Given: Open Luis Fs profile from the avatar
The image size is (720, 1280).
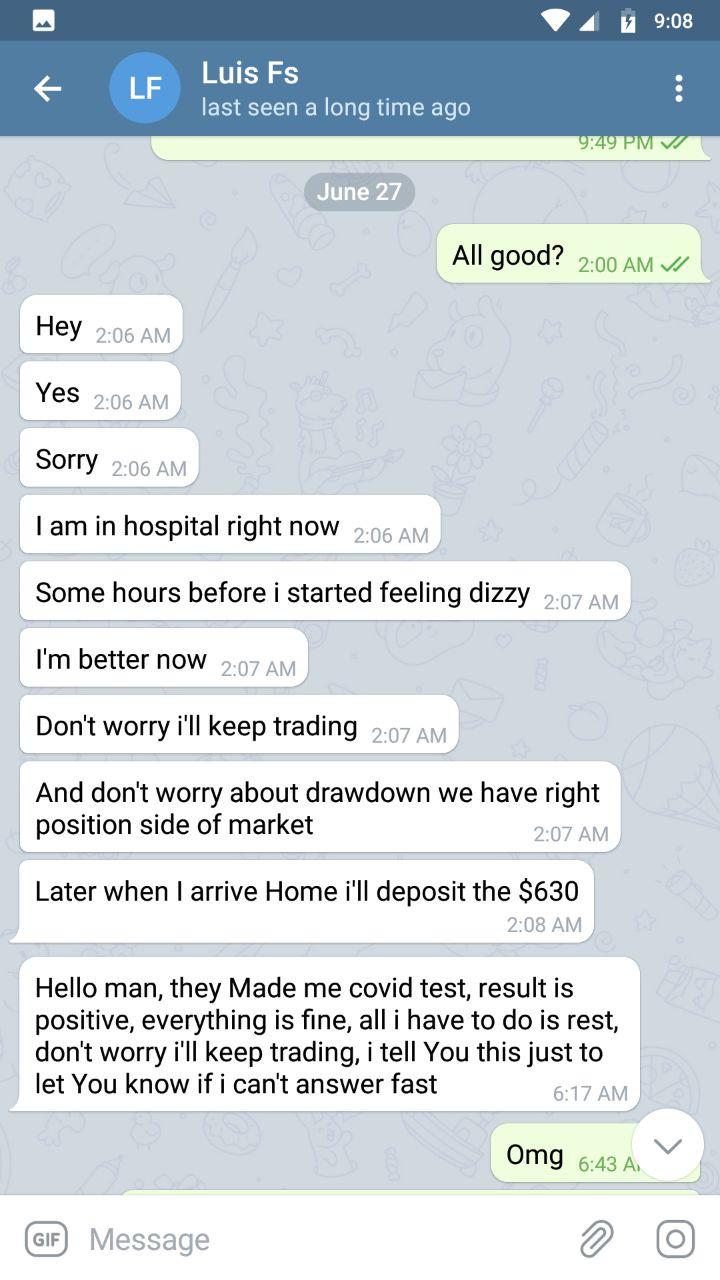Looking at the screenshot, I should (145, 88).
